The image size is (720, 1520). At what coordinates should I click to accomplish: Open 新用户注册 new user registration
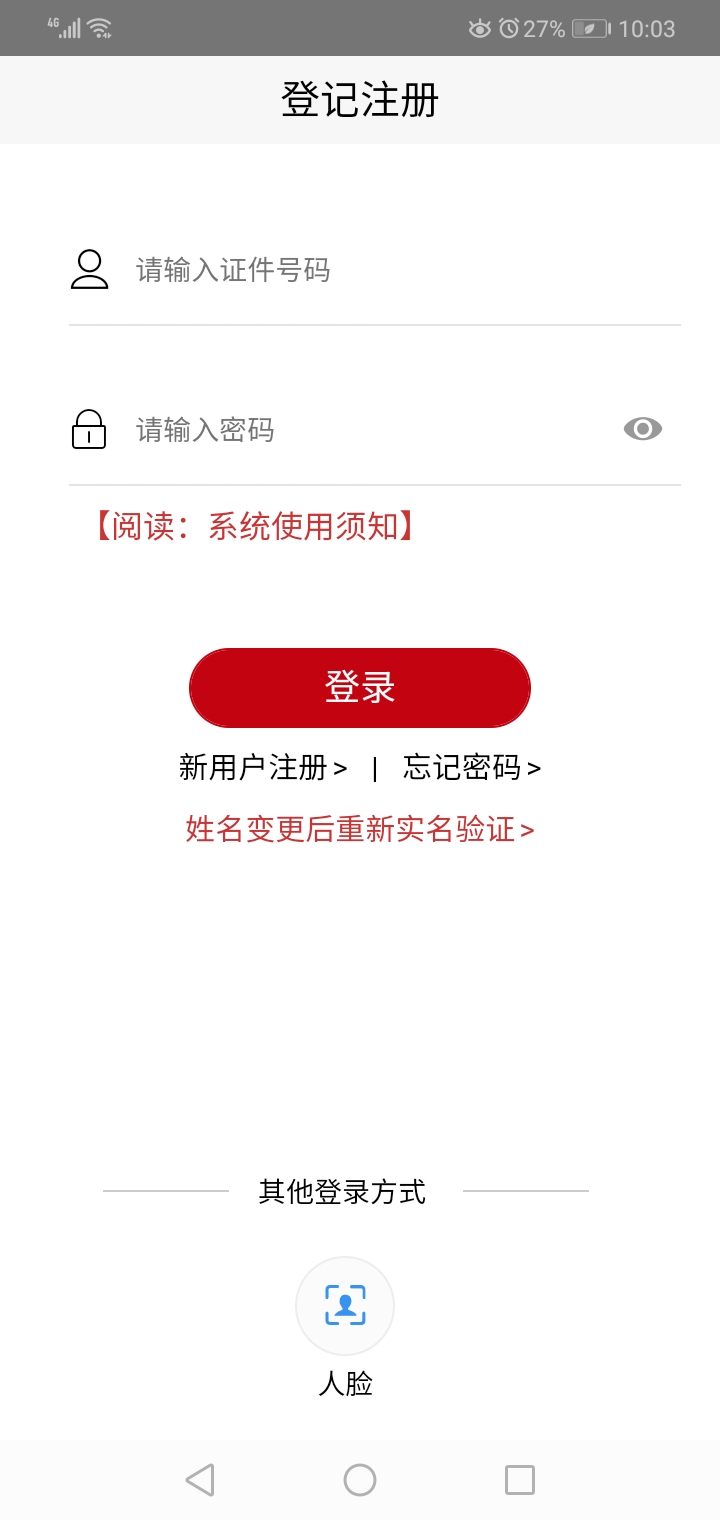[x=263, y=768]
